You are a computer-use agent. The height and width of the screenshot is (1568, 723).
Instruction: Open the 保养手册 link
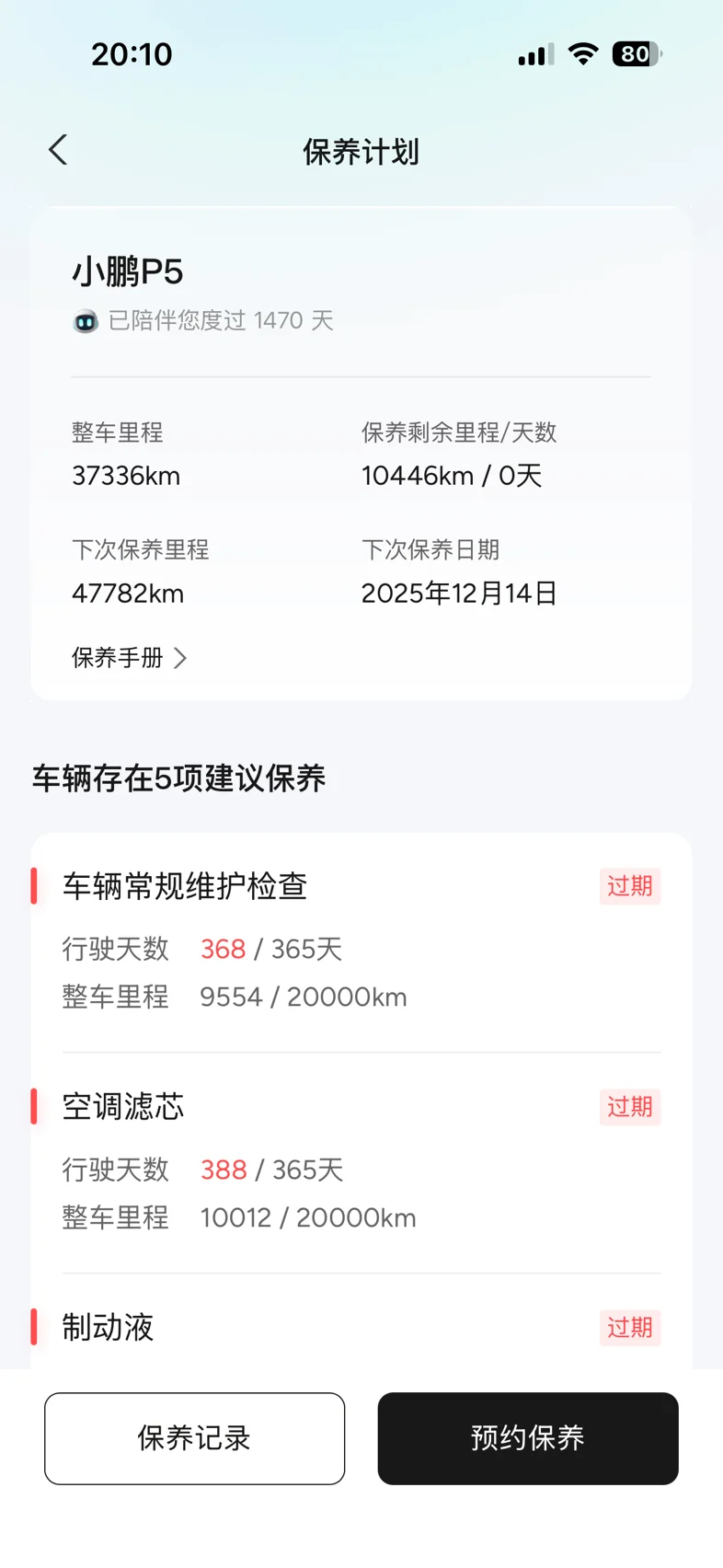(x=129, y=658)
